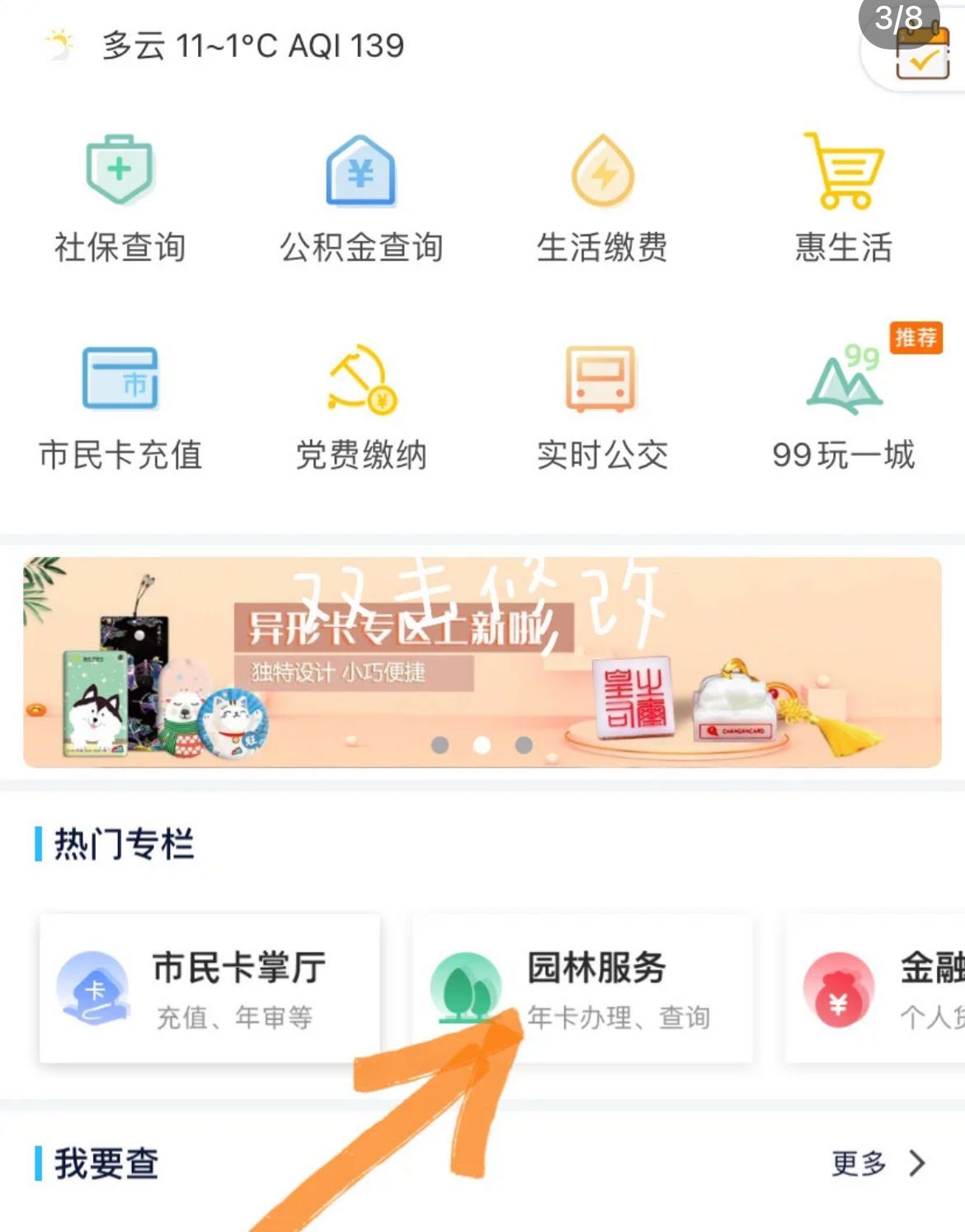Open the 异形卡专区 promotional banner

pyautogui.click(x=482, y=662)
